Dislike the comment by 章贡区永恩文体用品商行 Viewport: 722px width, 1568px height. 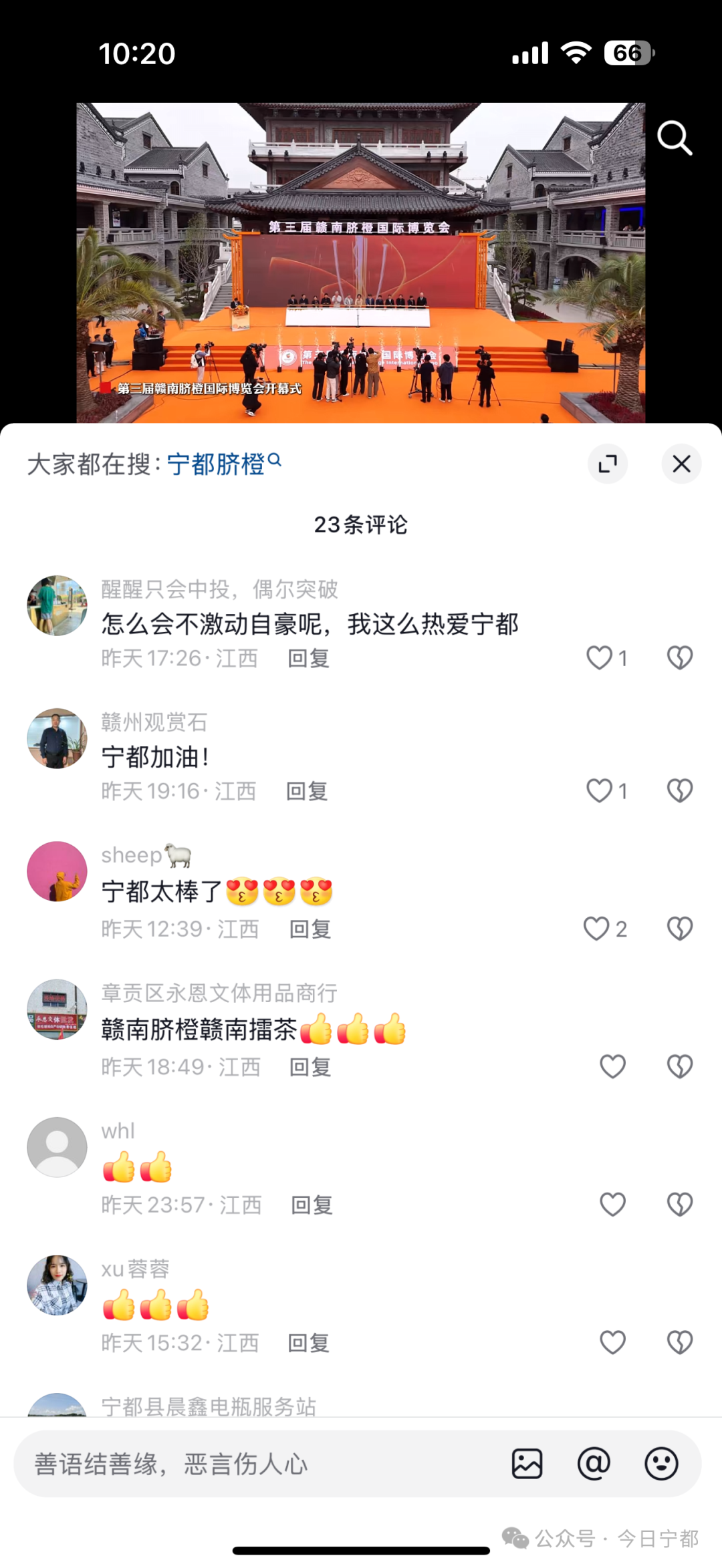click(680, 1067)
